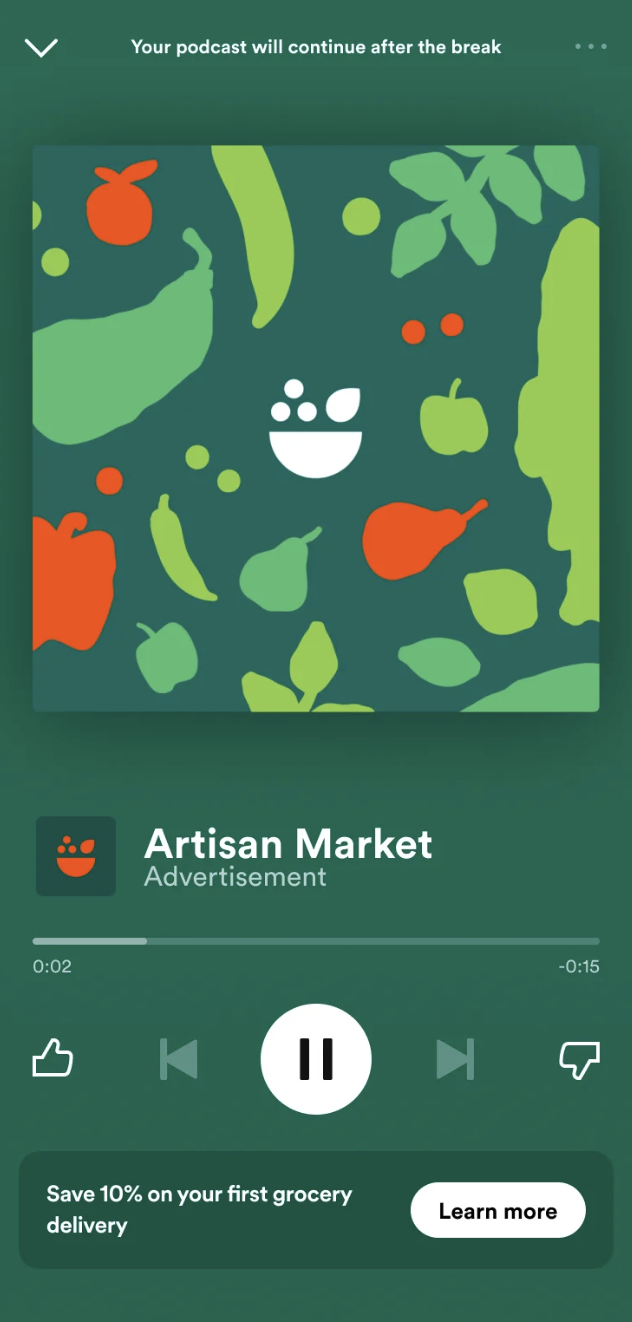Image resolution: width=632 pixels, height=1322 pixels.
Task: Pause the Artisan Market advertisement
Action: point(316,1058)
